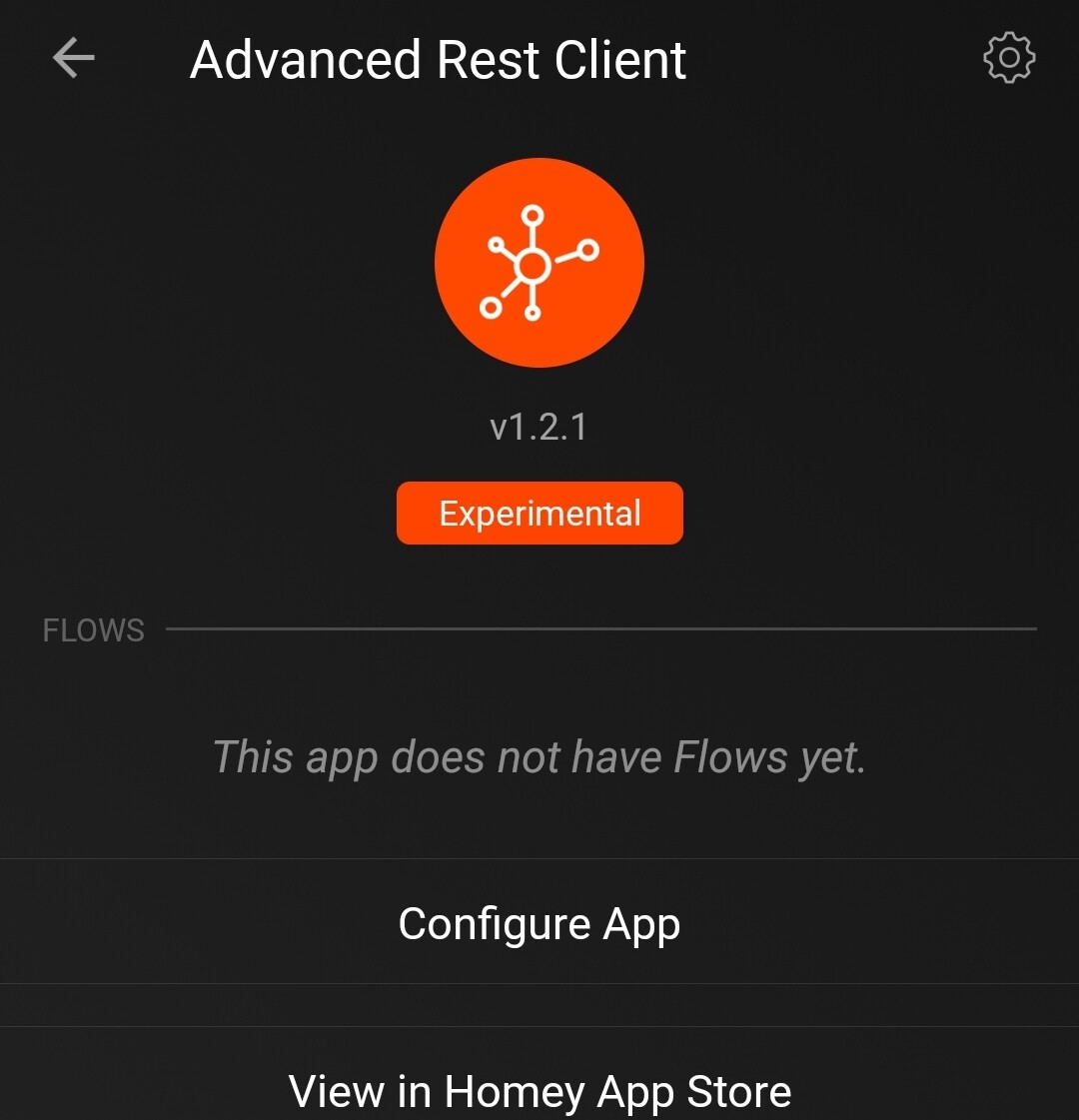The image size is (1079, 1120).
Task: View in Homey App Store
Action: [x=539, y=1090]
